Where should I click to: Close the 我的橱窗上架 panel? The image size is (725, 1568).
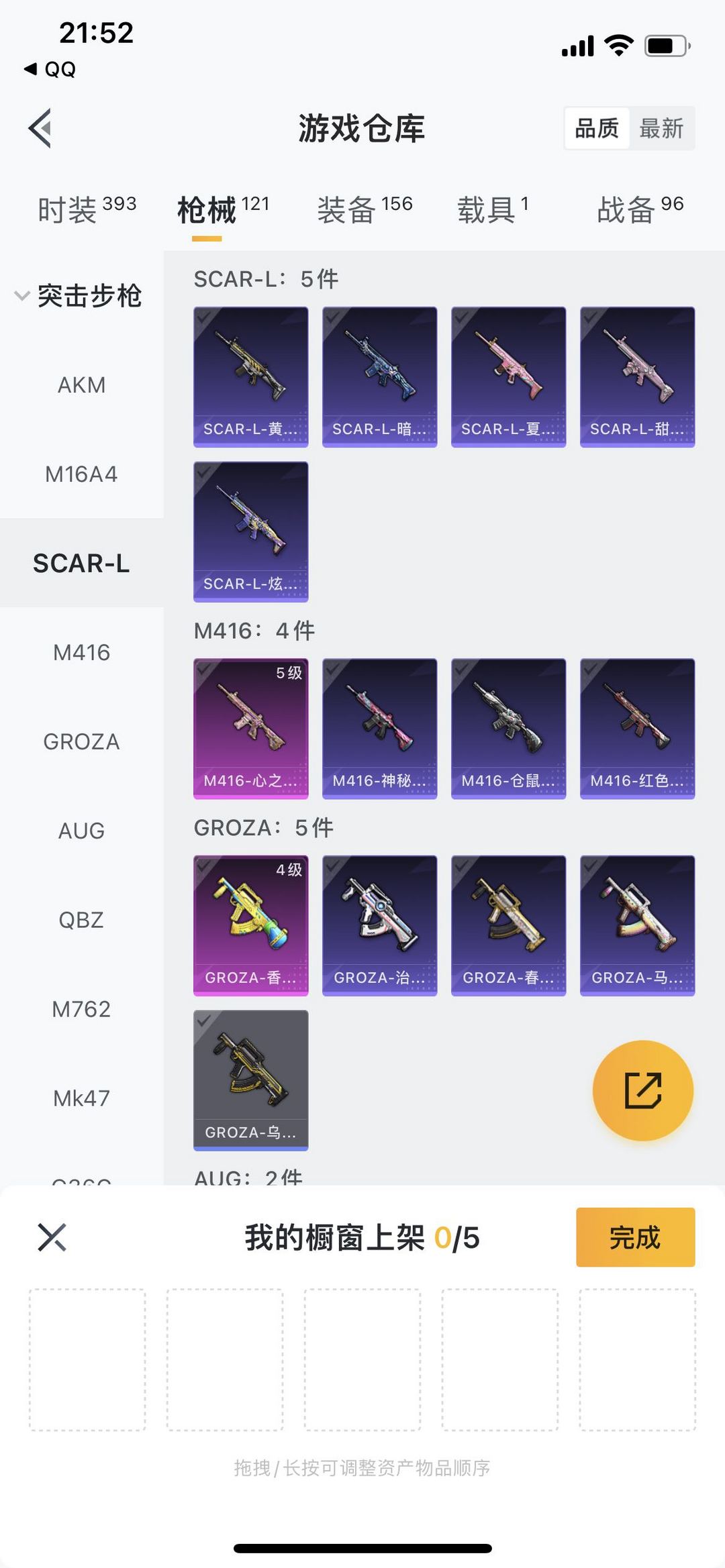(x=52, y=1237)
